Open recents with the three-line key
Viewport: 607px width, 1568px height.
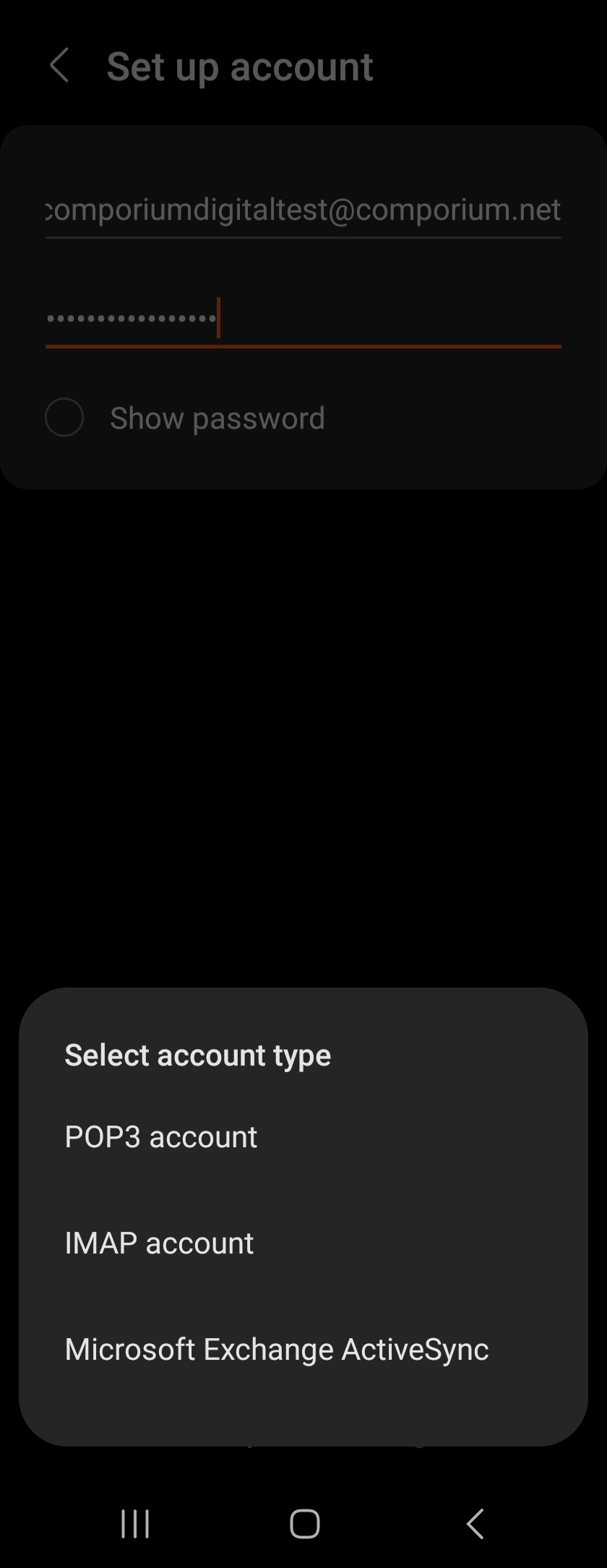click(x=135, y=1525)
